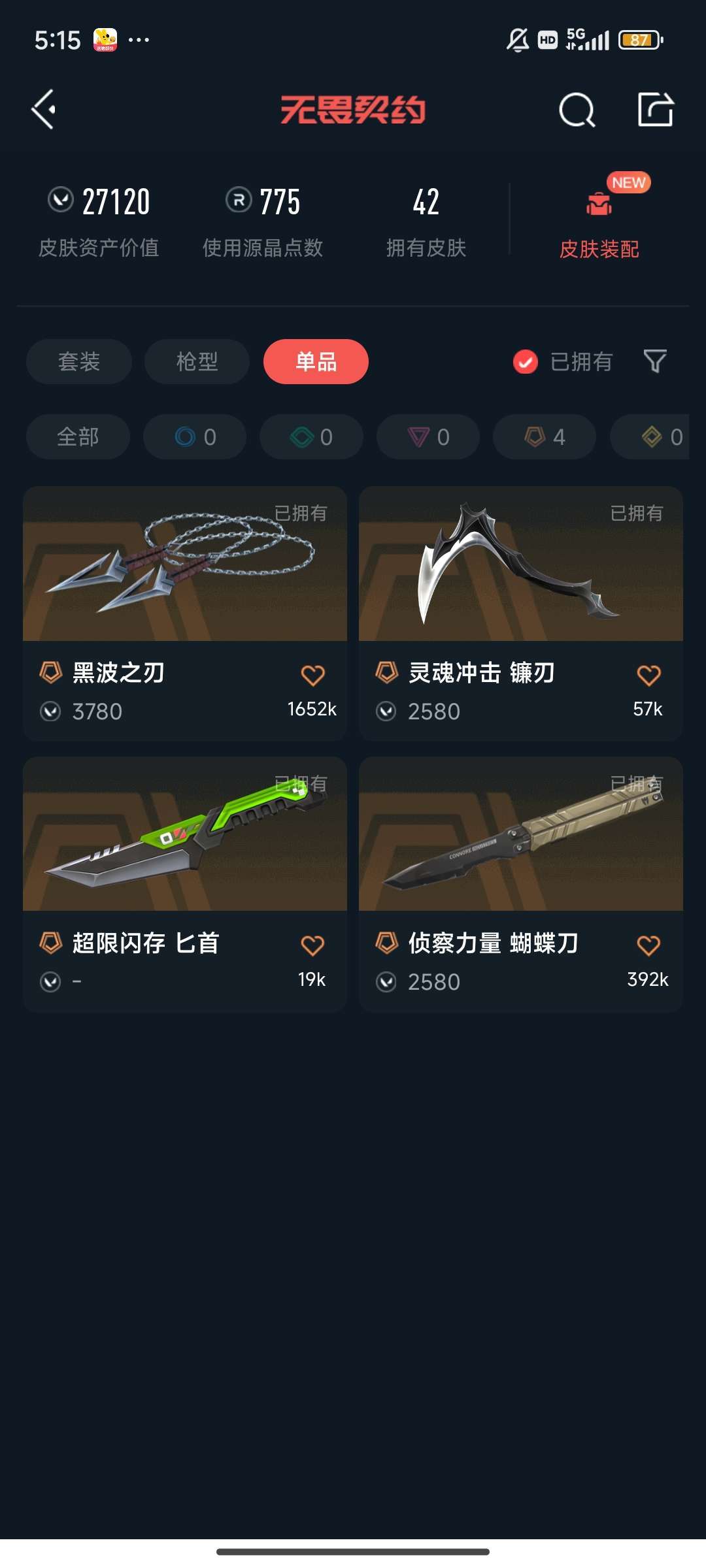Screen dimensions: 706x1568
Task: Filter by the blue circle rarity chip
Action: pyautogui.click(x=195, y=436)
